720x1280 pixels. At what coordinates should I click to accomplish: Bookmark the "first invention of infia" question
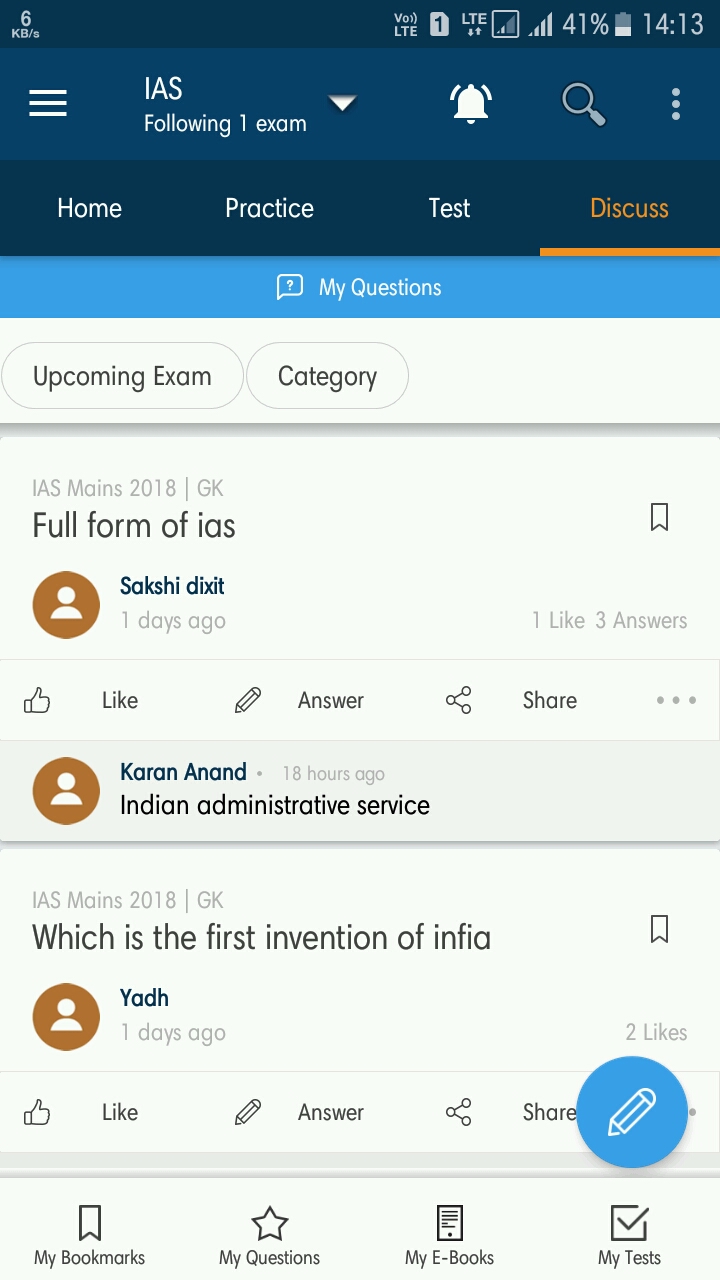[x=659, y=929]
